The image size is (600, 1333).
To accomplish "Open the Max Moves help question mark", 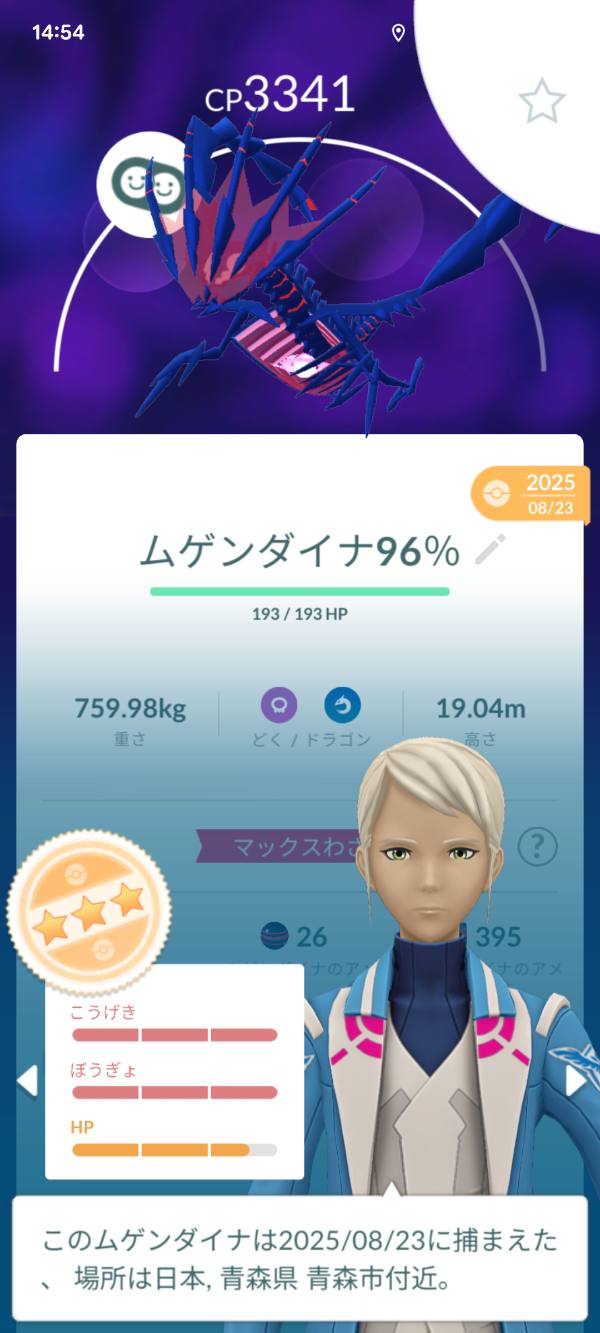I will coord(539,848).
